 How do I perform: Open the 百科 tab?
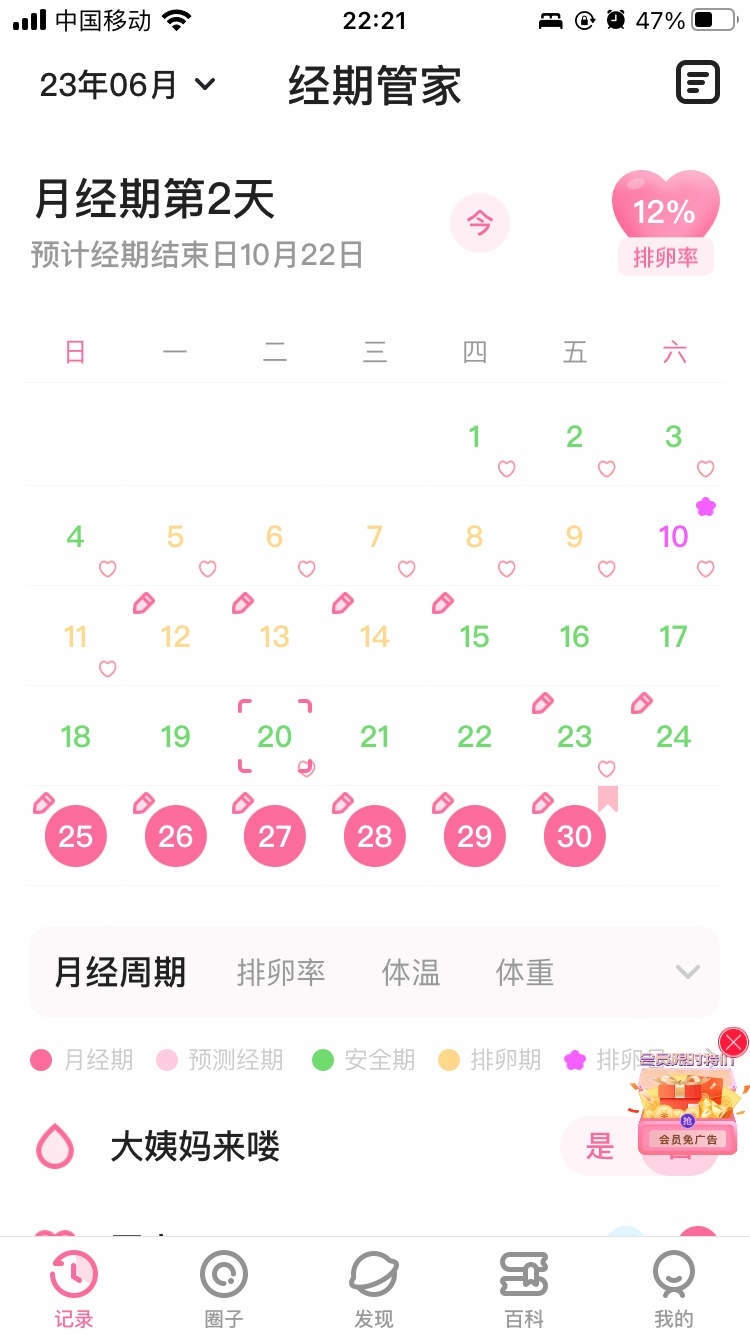pyautogui.click(x=524, y=1288)
